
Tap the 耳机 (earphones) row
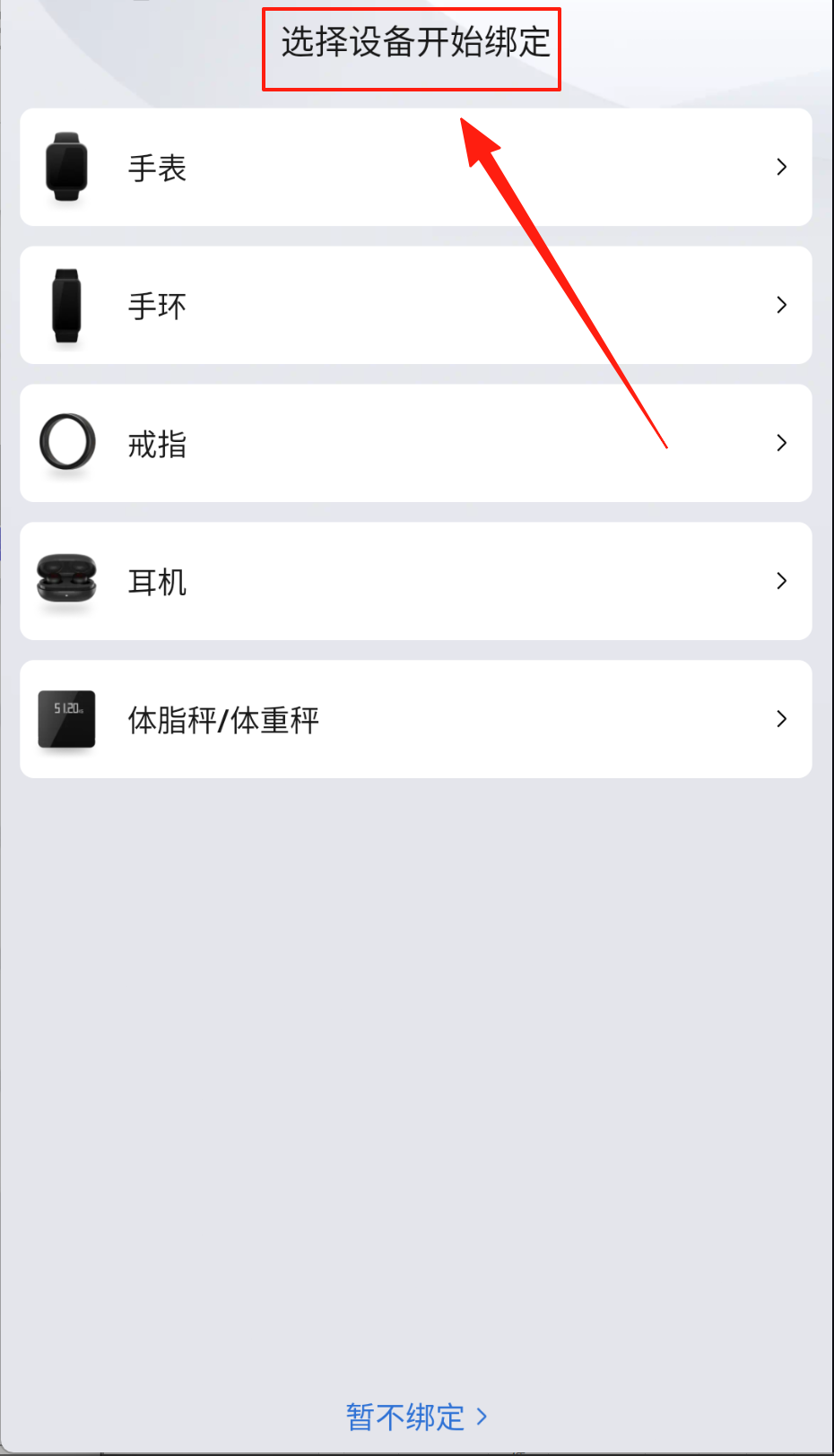pyautogui.click(x=415, y=582)
